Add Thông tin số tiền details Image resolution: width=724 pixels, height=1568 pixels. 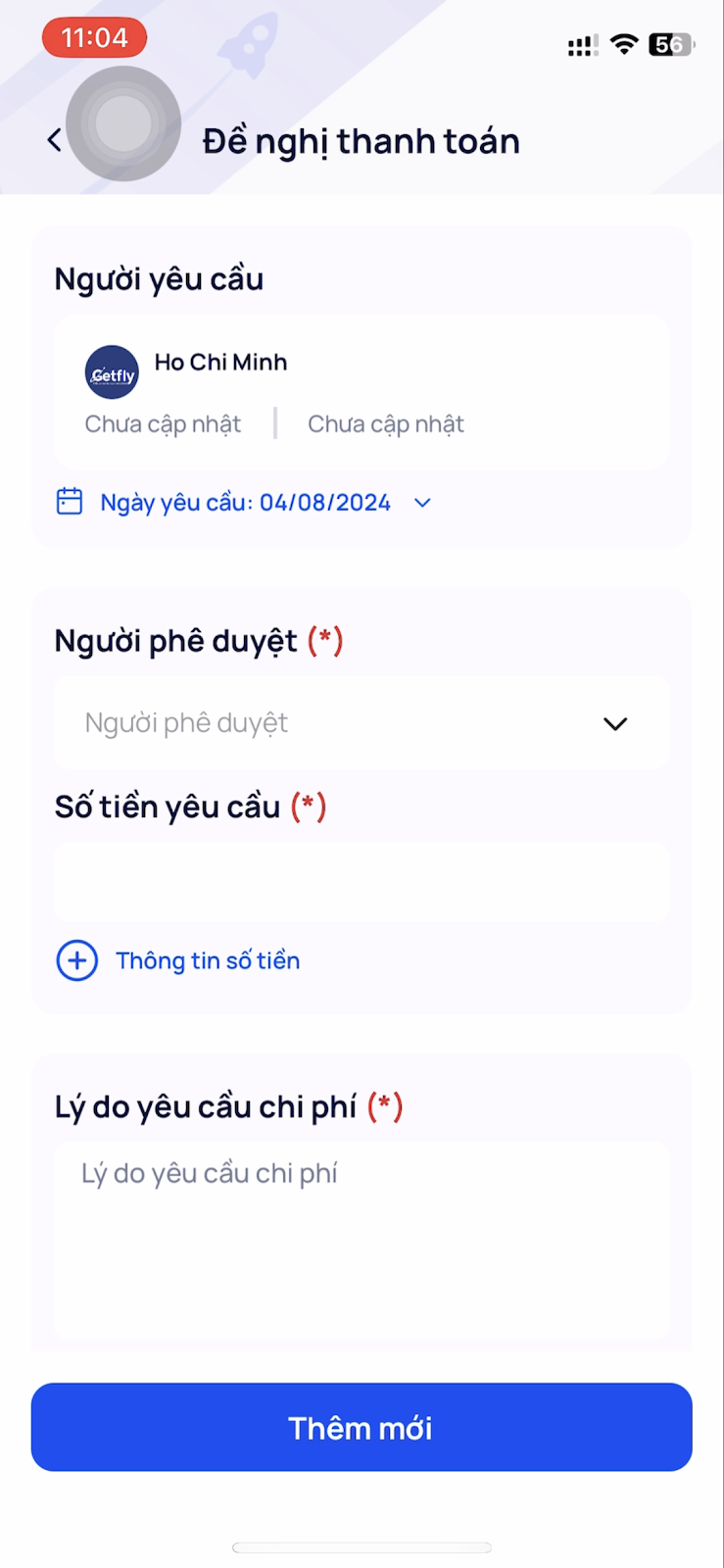point(178,960)
